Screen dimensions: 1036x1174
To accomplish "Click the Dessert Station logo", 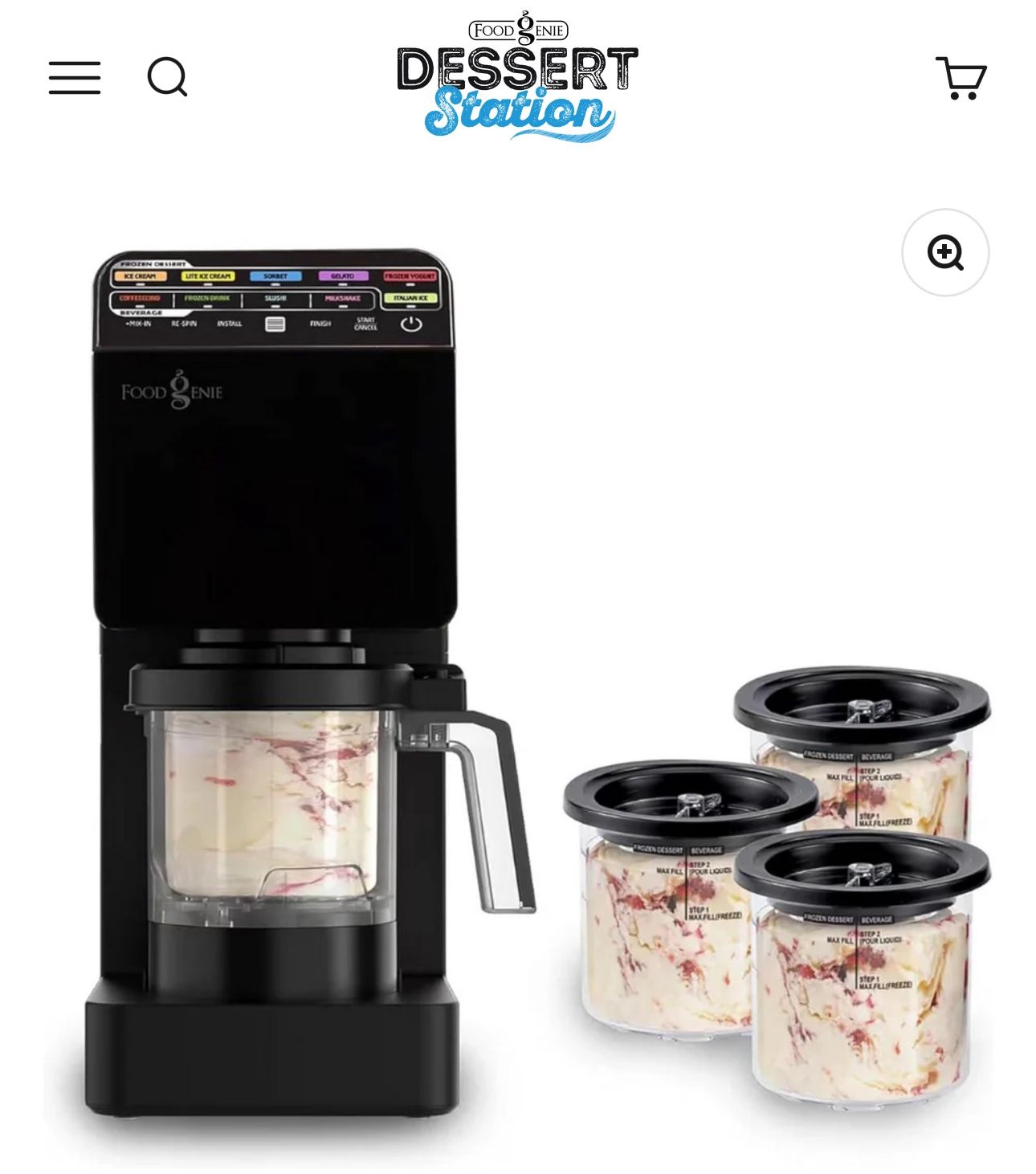I will tap(518, 76).
